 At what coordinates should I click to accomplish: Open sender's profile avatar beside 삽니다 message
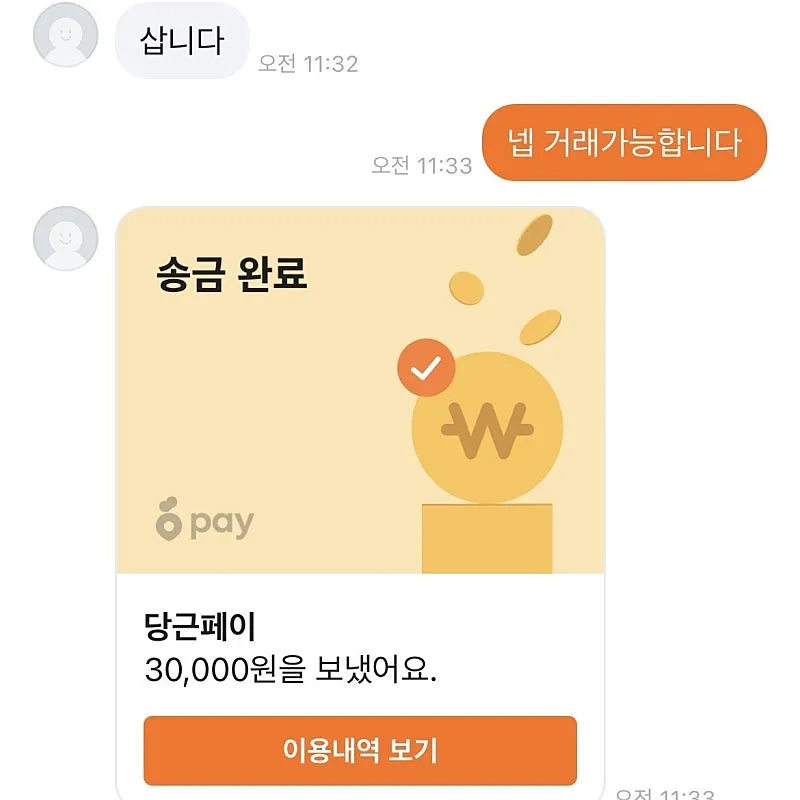click(x=66, y=35)
